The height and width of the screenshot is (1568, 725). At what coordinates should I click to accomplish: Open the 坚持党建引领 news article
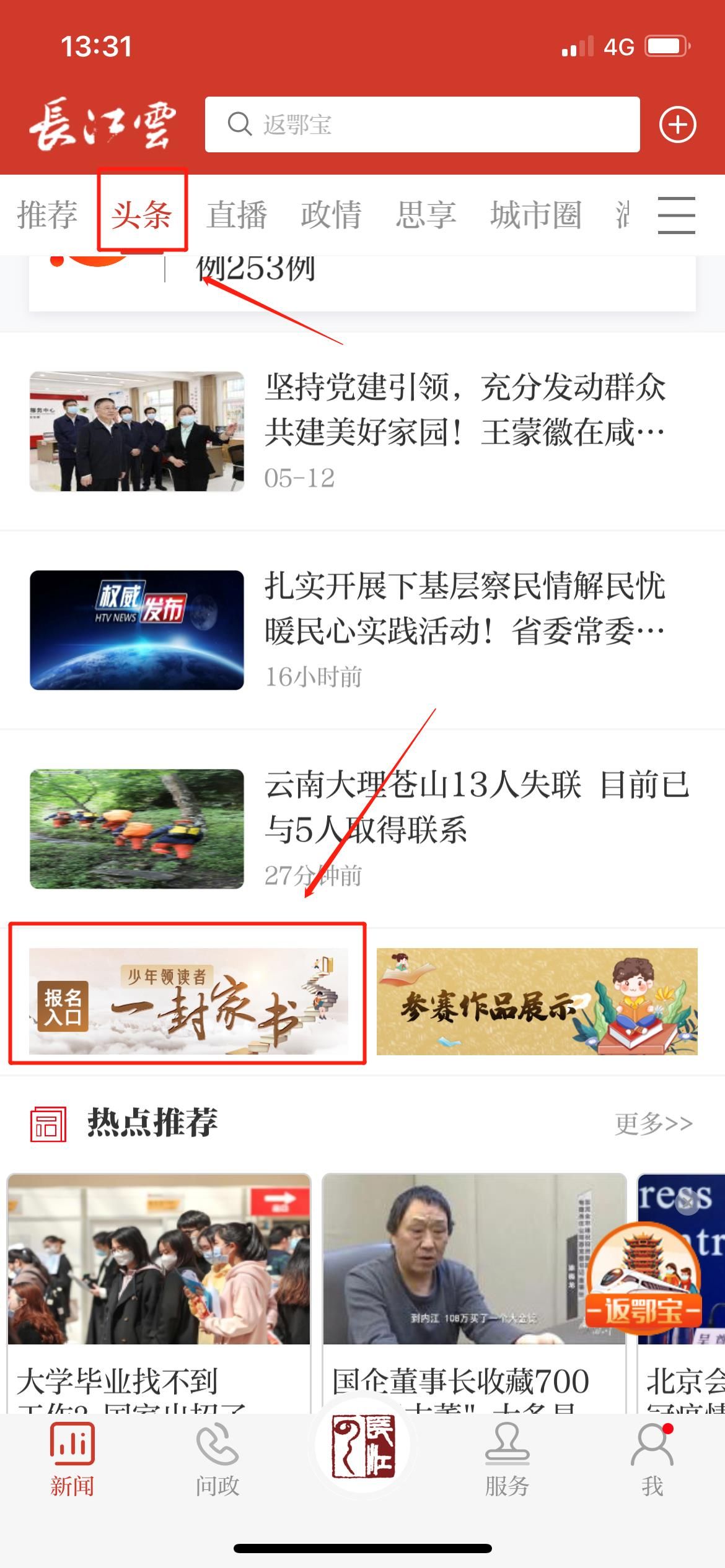465,409
